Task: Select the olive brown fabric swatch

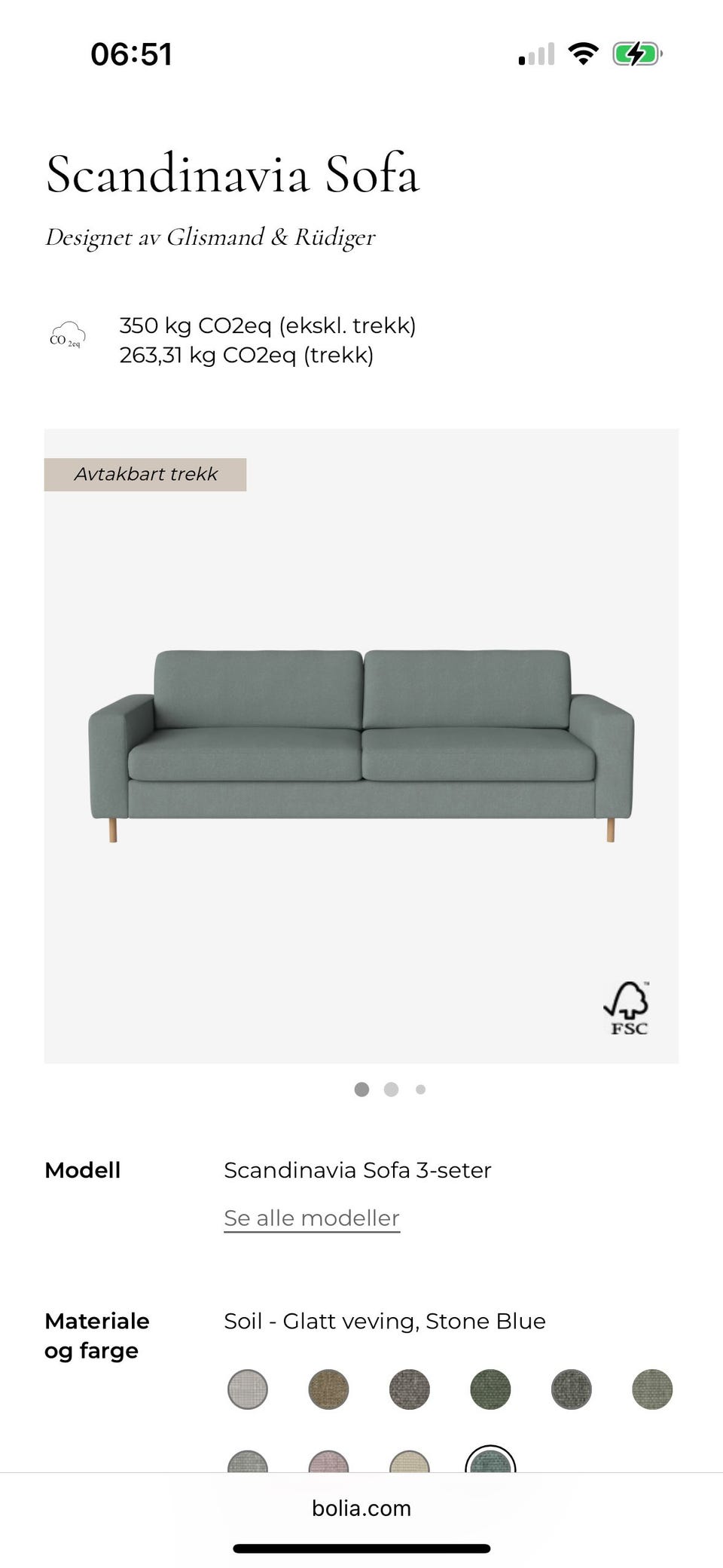Action: [328, 1389]
